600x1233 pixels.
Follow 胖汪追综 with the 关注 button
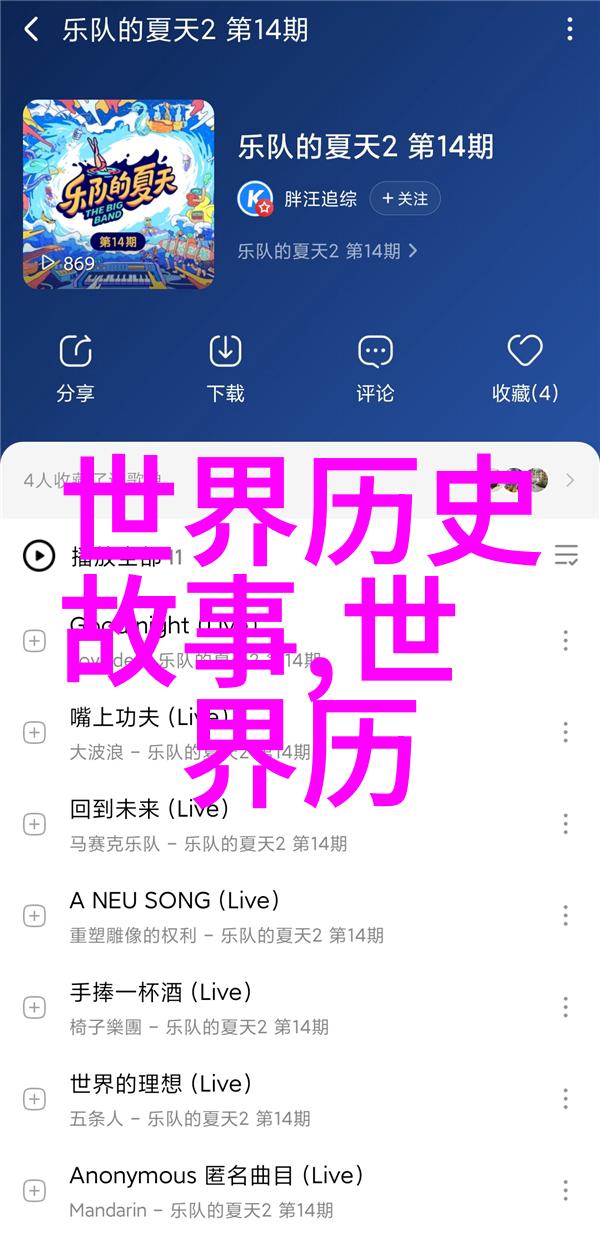pos(405,199)
